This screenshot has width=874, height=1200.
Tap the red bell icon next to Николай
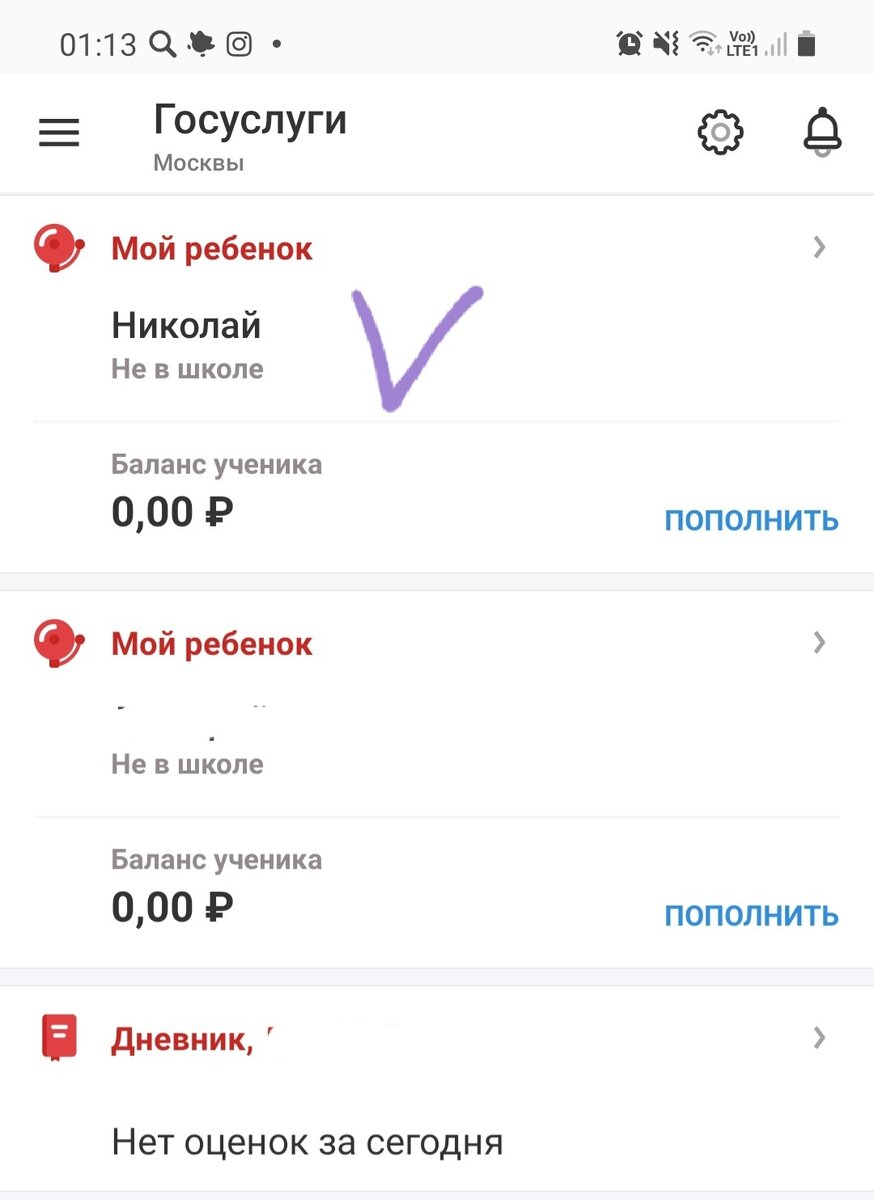click(58, 247)
